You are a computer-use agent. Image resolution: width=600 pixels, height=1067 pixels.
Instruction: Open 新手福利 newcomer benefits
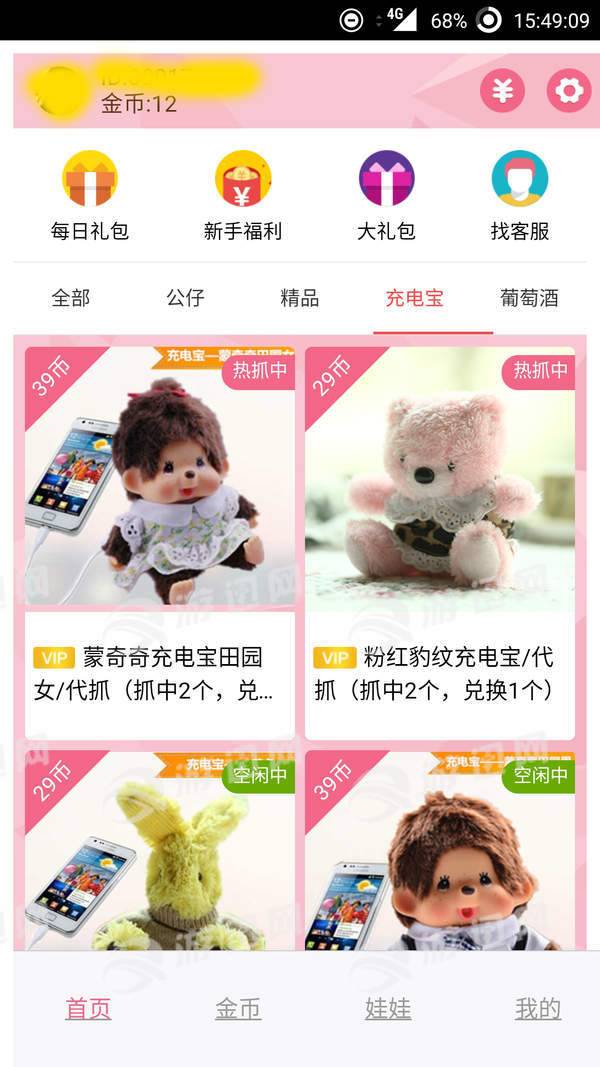243,196
